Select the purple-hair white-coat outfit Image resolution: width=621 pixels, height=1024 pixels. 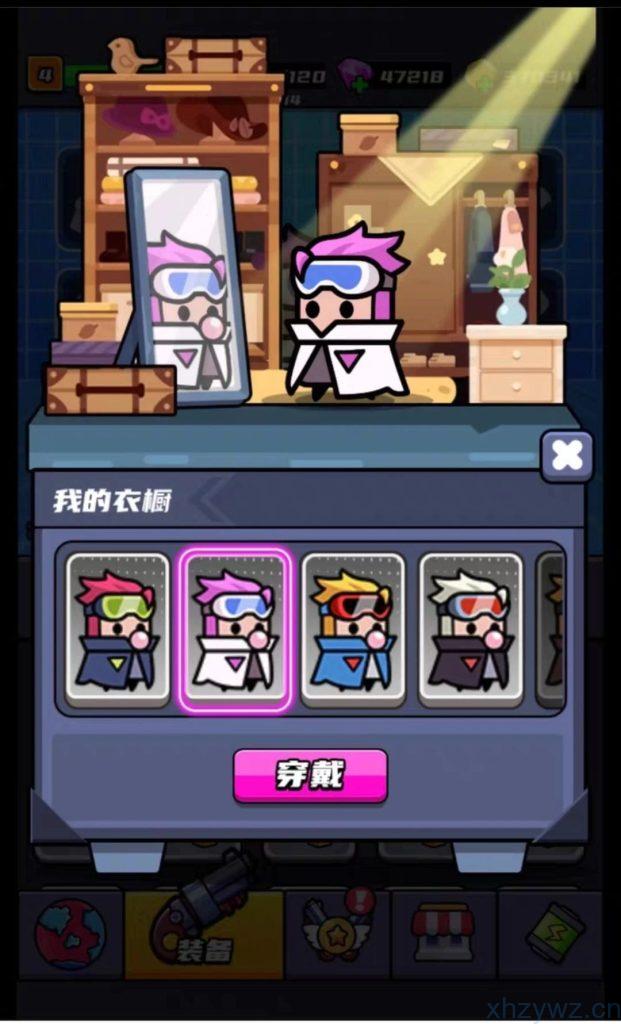[x=235, y=629]
